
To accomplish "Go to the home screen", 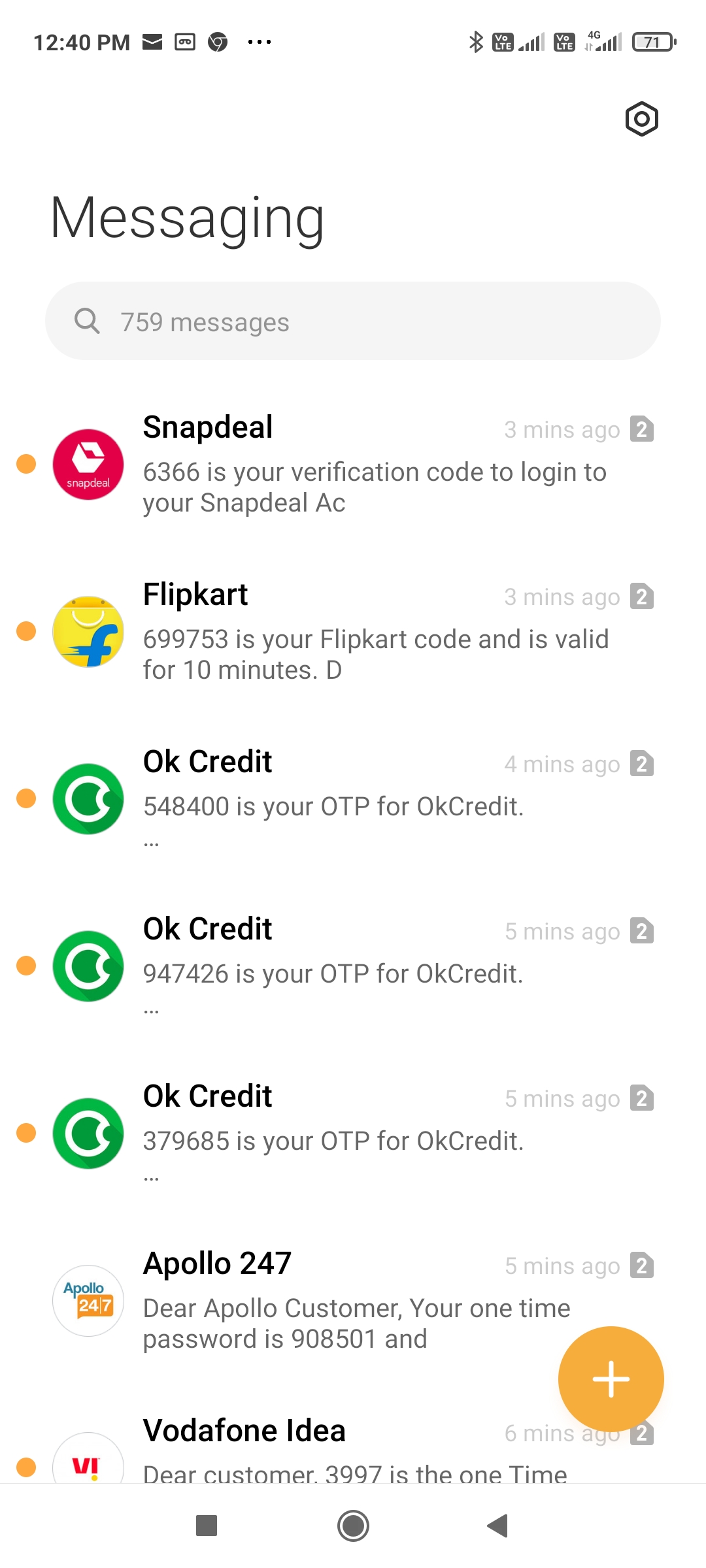I will [353, 1526].
